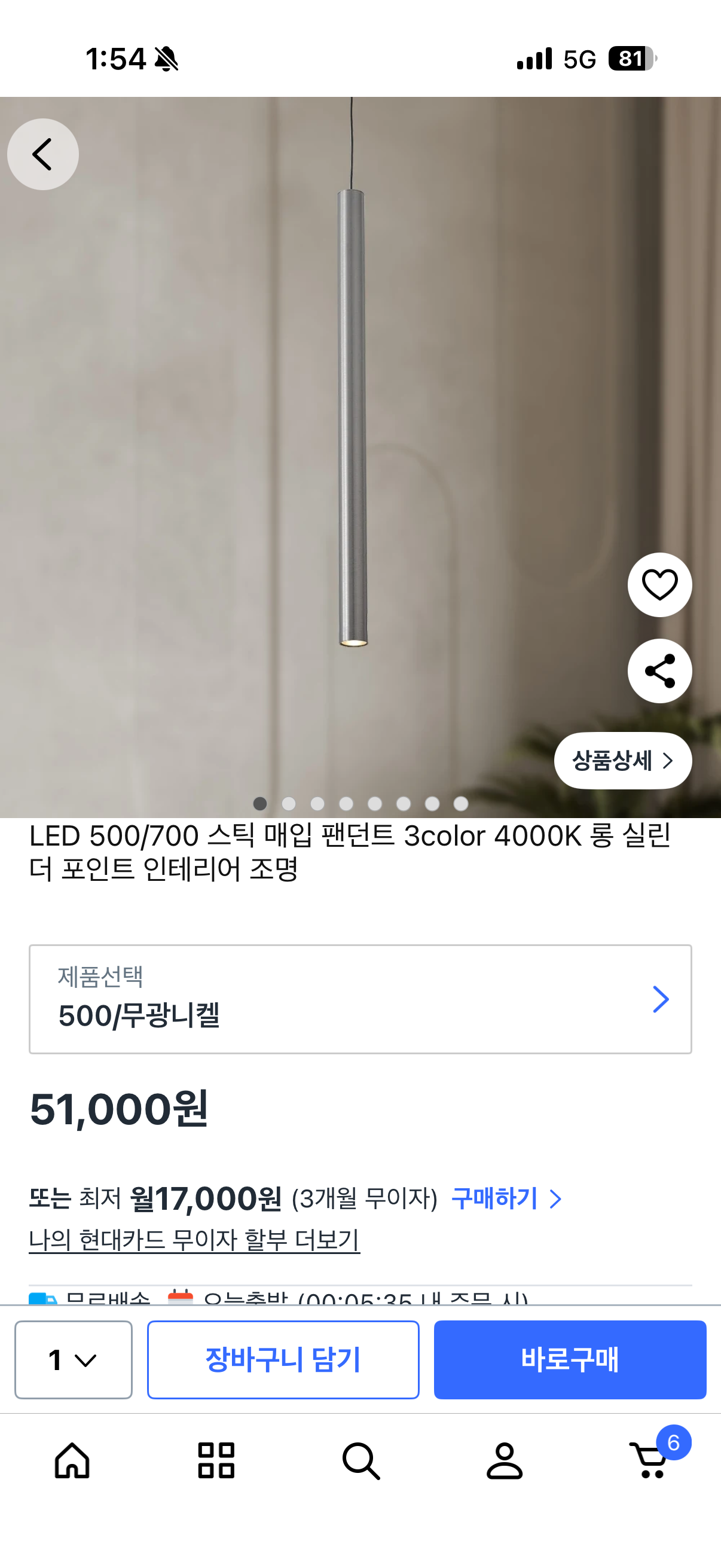Share this product
This screenshot has height=1568, width=721.
659,671
